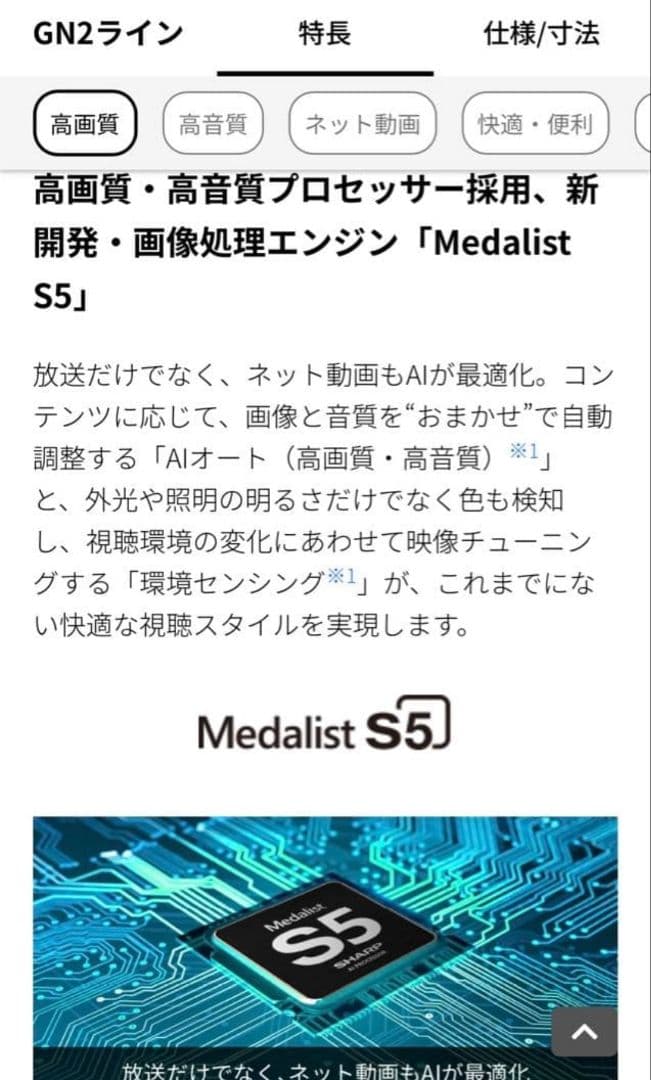This screenshot has width=651, height=1080.
Task: Open footnote ※1 after AIオート
Action: (x=524, y=452)
